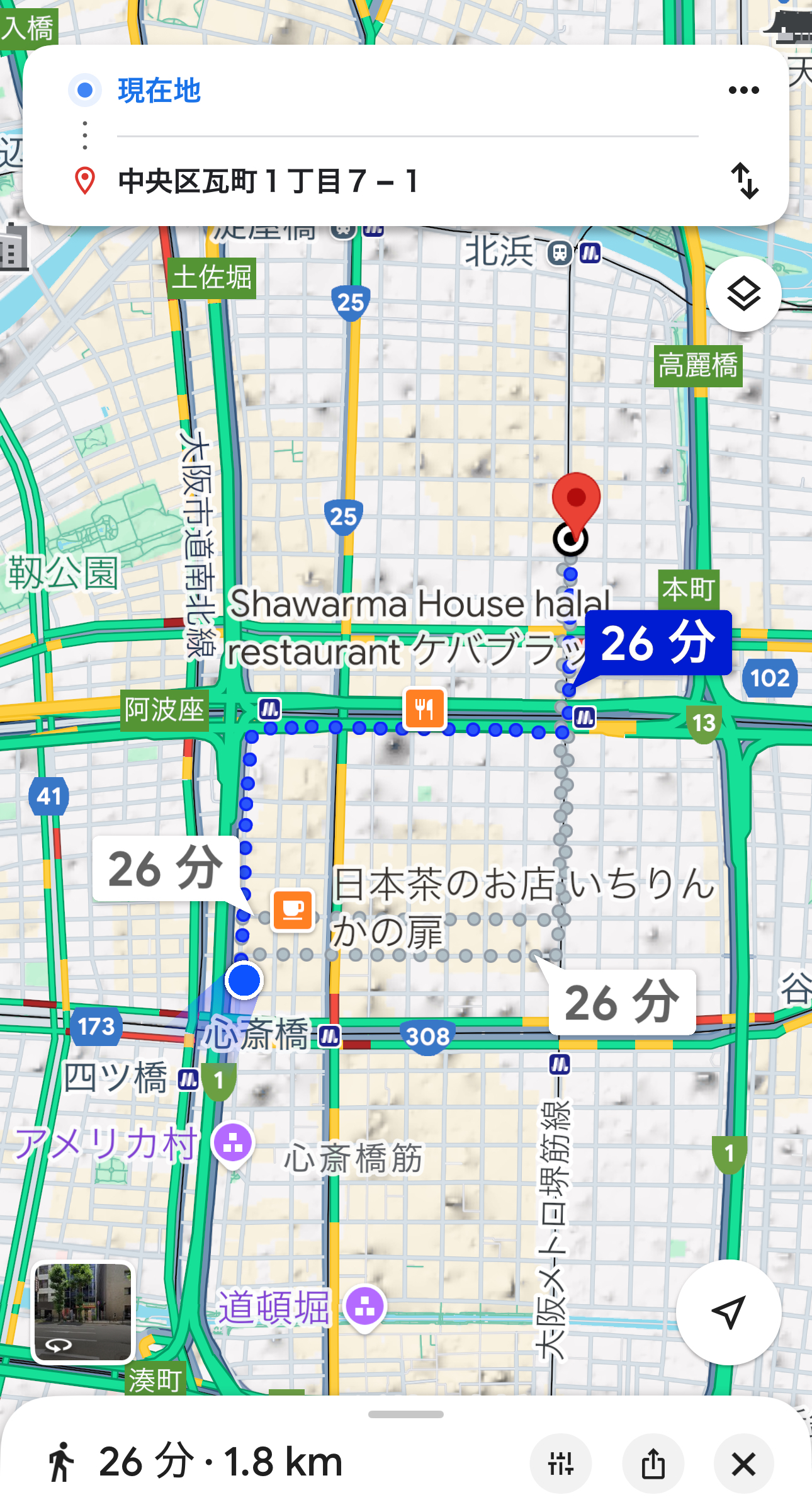Select the 日本茶のお店 cafe pin
Image resolution: width=812 pixels, height=1507 pixels.
pos(293,909)
